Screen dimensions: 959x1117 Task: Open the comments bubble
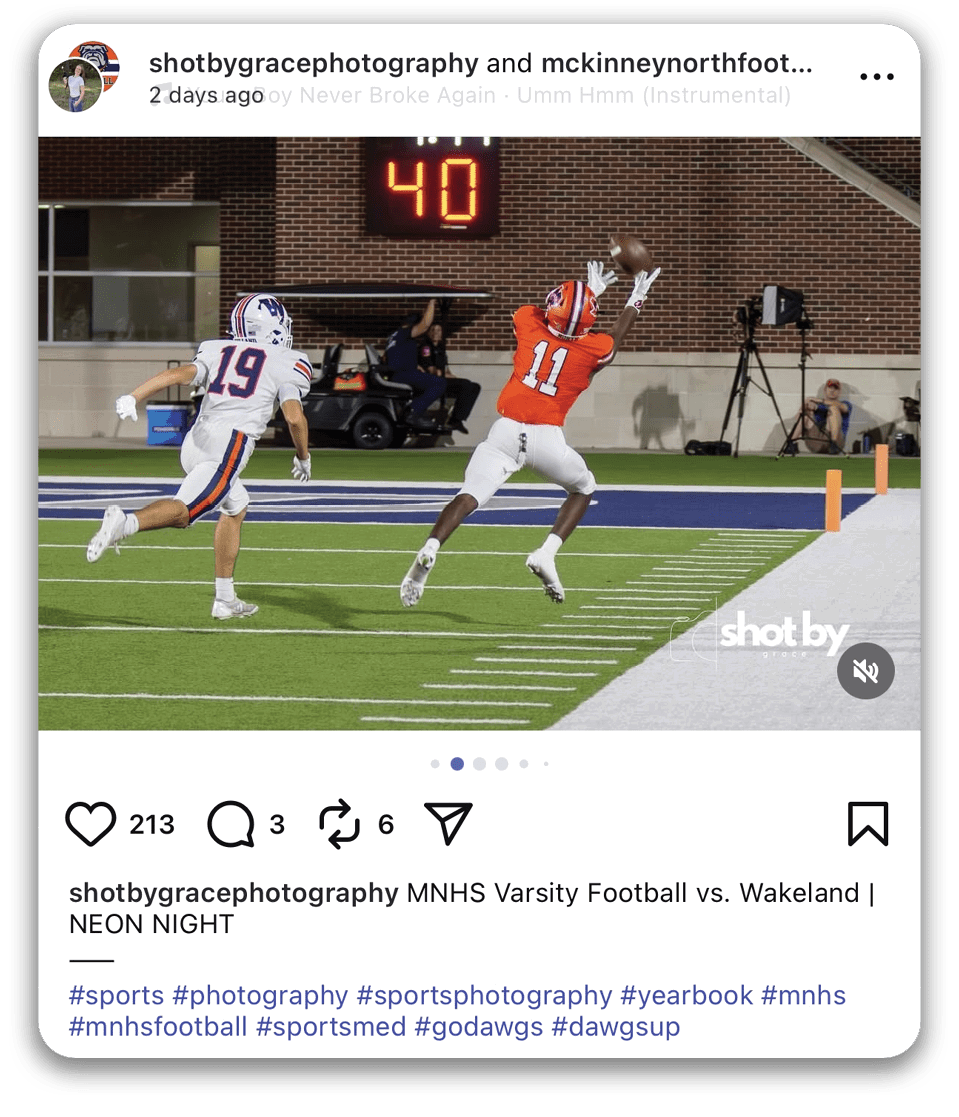click(231, 825)
